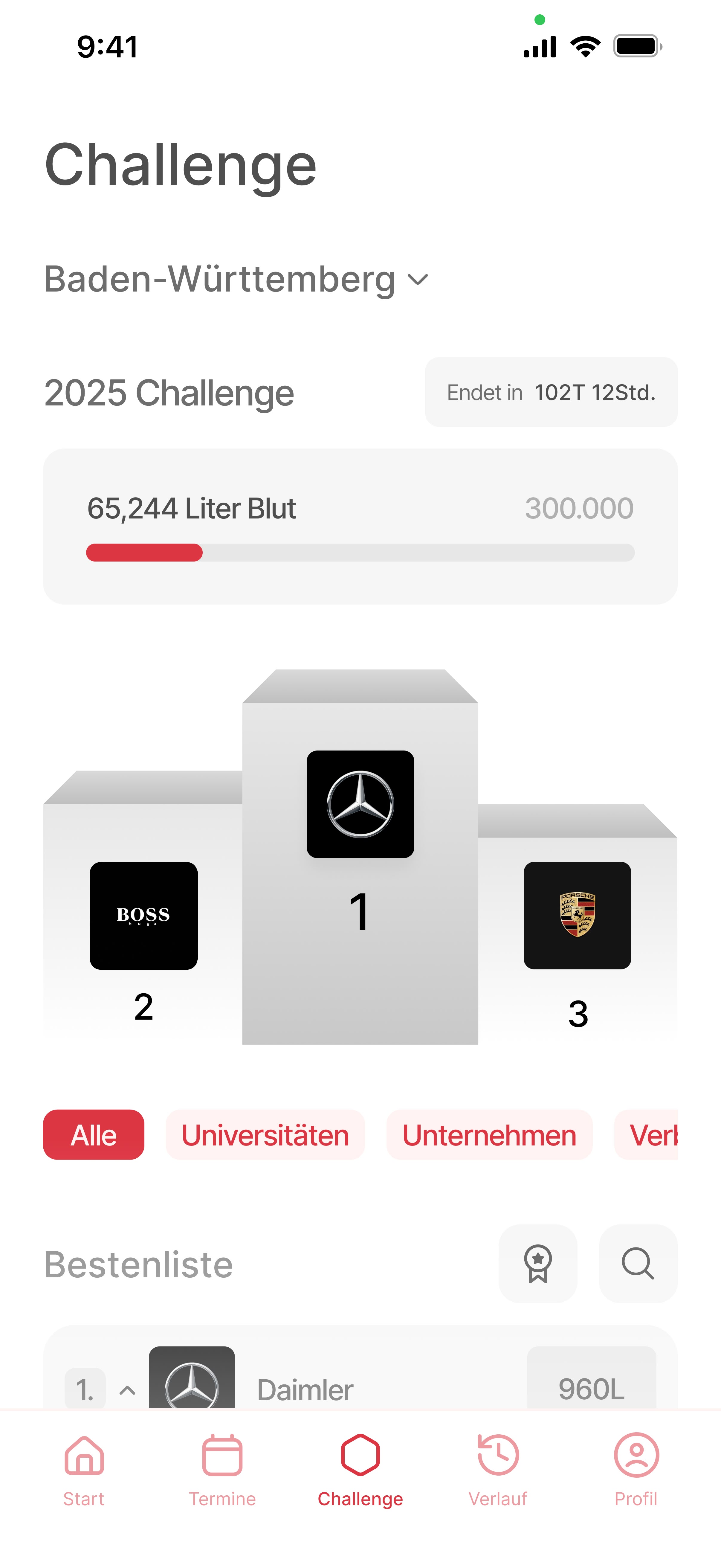The image size is (721, 1568).
Task: Expand the Baden-Württemberg region dropdown
Action: point(236,279)
